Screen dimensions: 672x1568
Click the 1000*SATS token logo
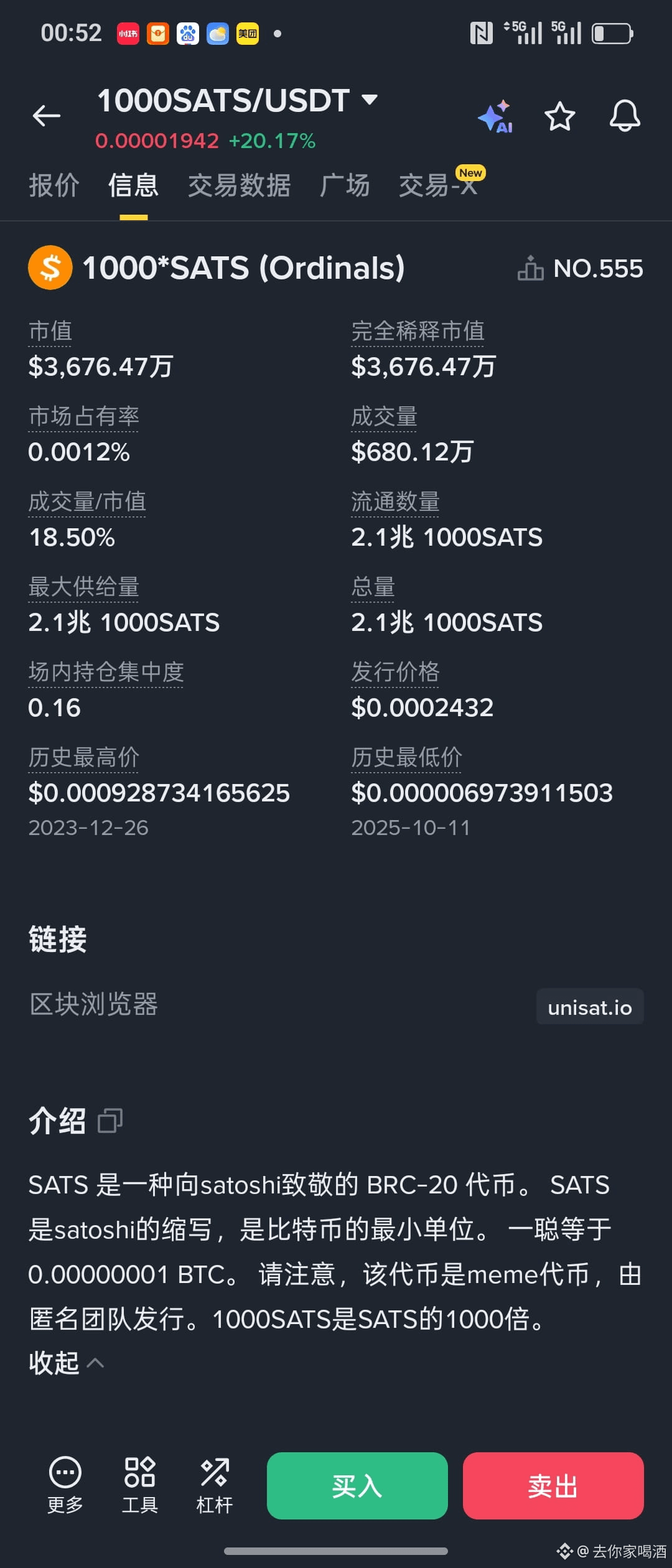point(50,268)
